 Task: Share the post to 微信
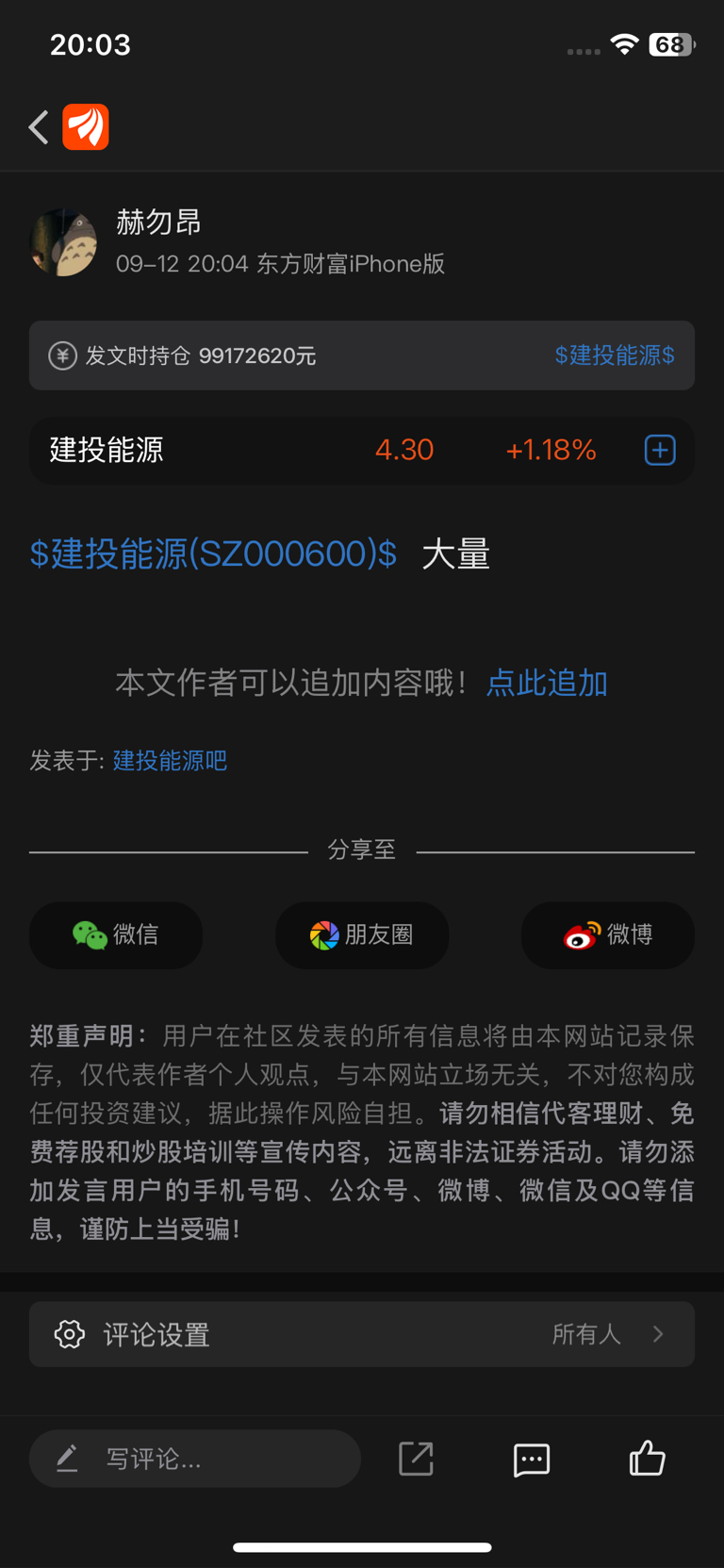[x=116, y=935]
